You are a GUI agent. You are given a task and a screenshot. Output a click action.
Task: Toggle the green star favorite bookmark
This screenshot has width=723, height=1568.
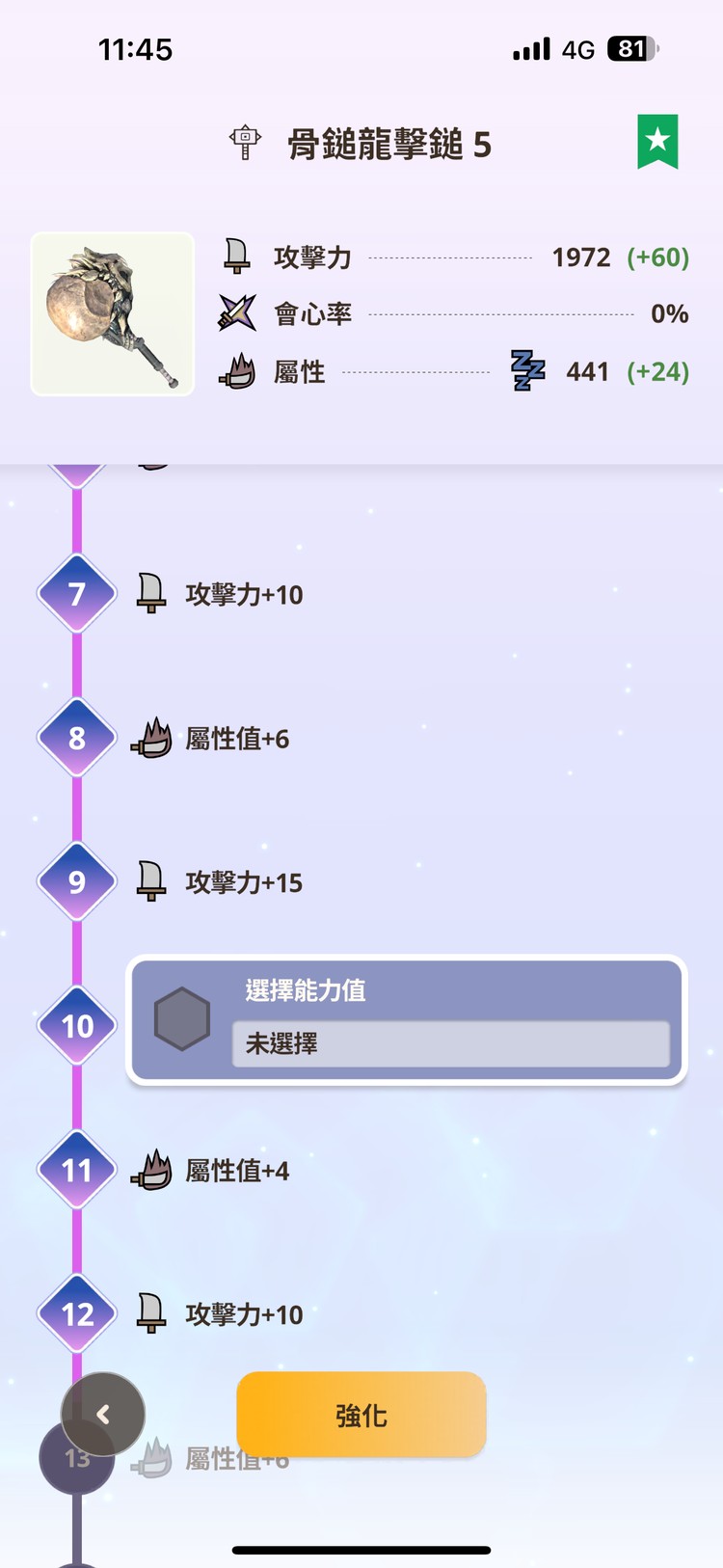pos(657,141)
